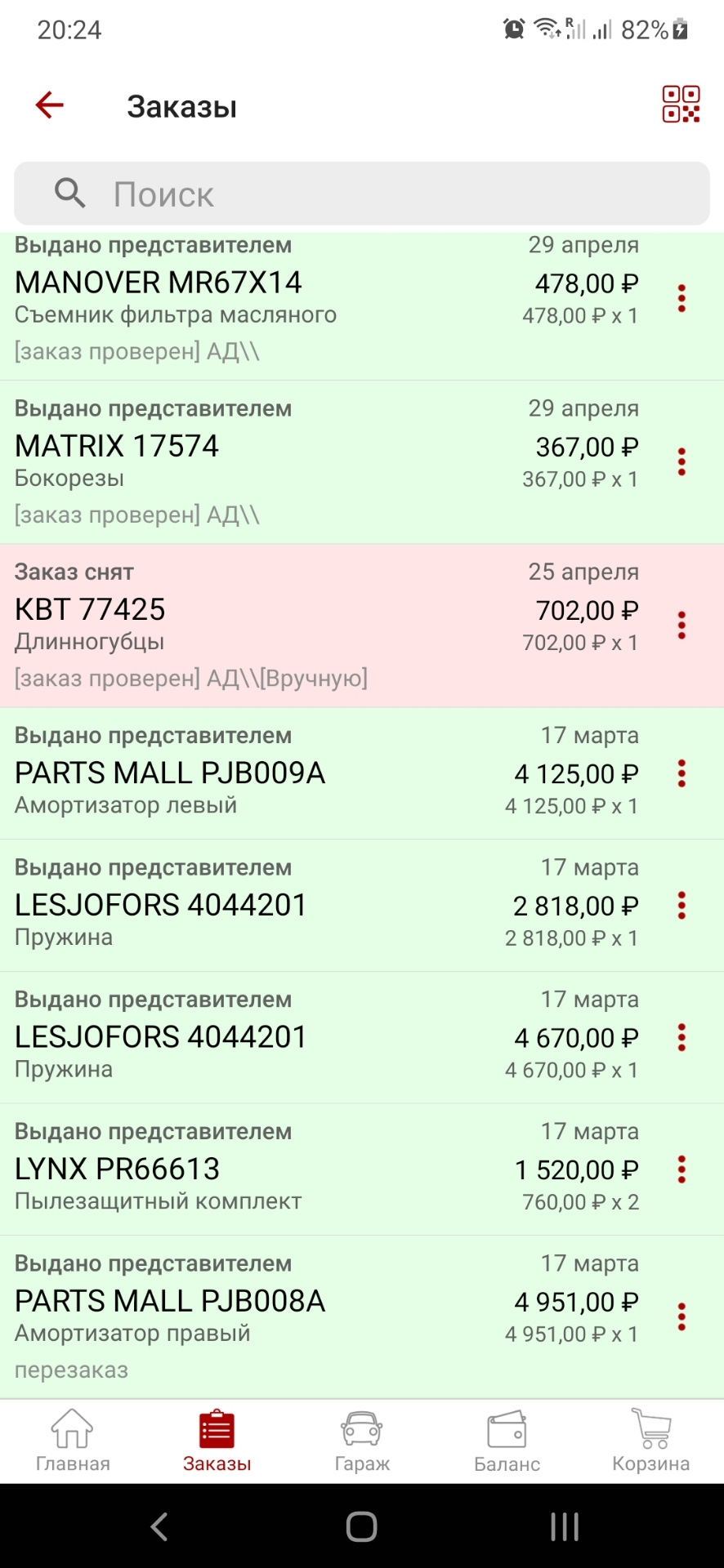This screenshot has width=724, height=1568.
Task: Open menu on MANOVER MR67X14 order
Action: click(682, 297)
